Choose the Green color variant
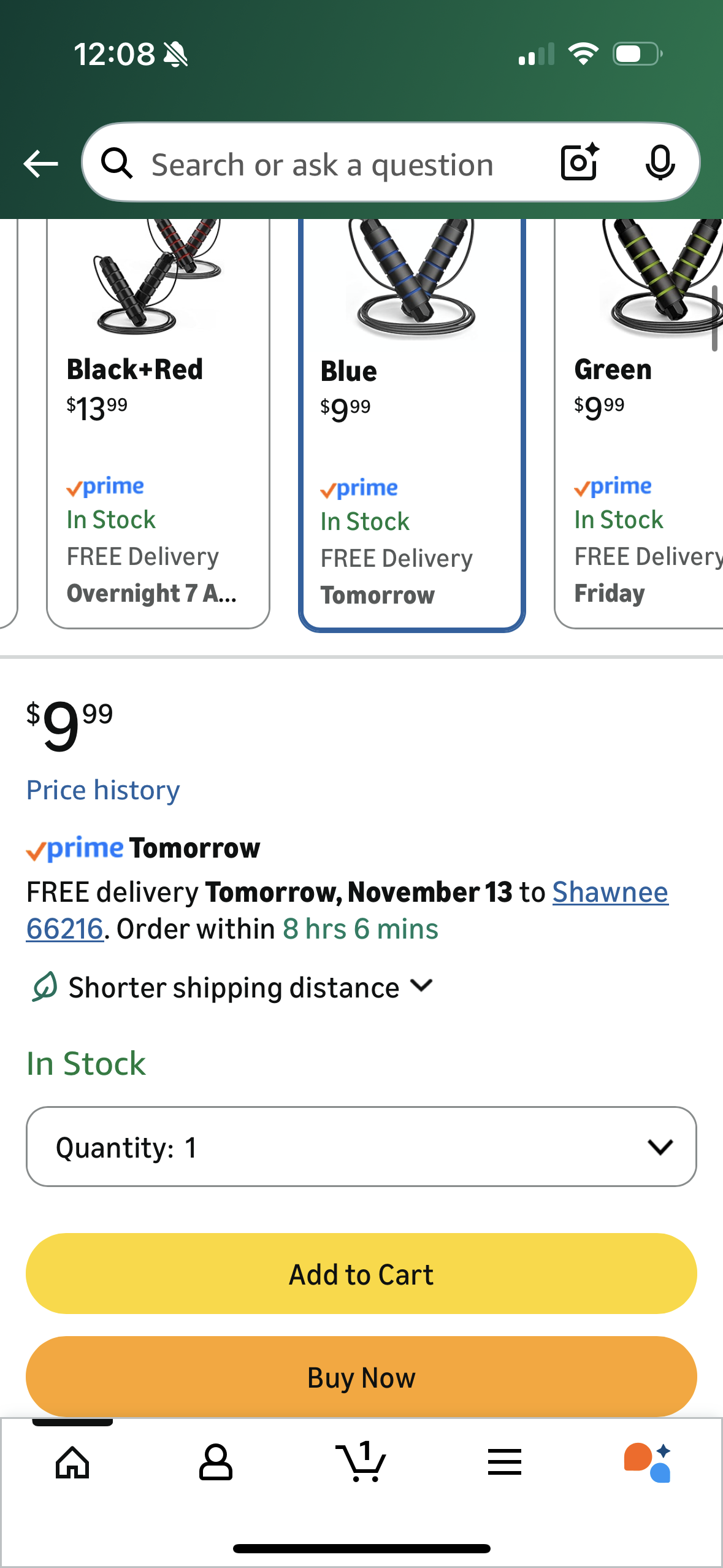 coord(638,423)
